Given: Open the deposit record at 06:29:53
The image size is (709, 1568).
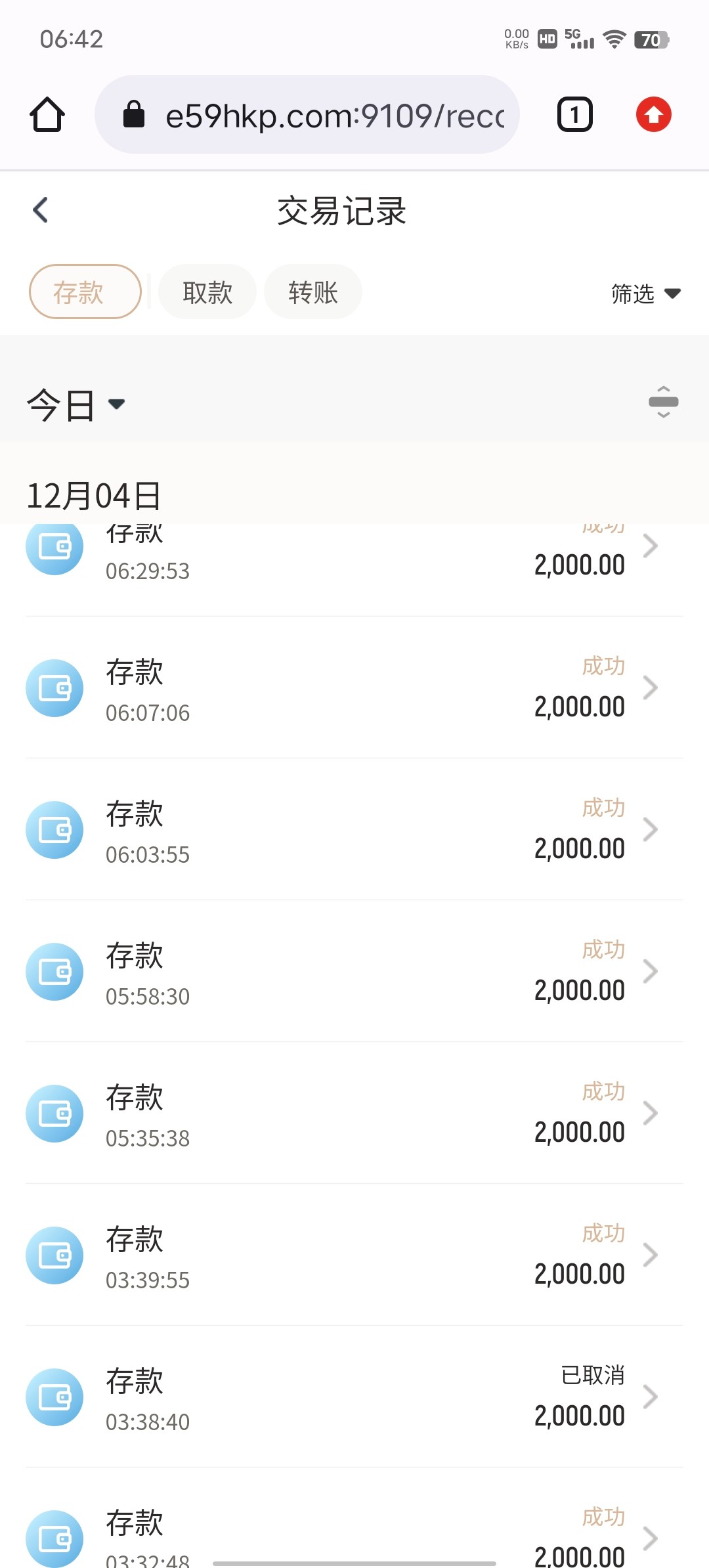Looking at the screenshot, I should pyautogui.click(x=354, y=558).
